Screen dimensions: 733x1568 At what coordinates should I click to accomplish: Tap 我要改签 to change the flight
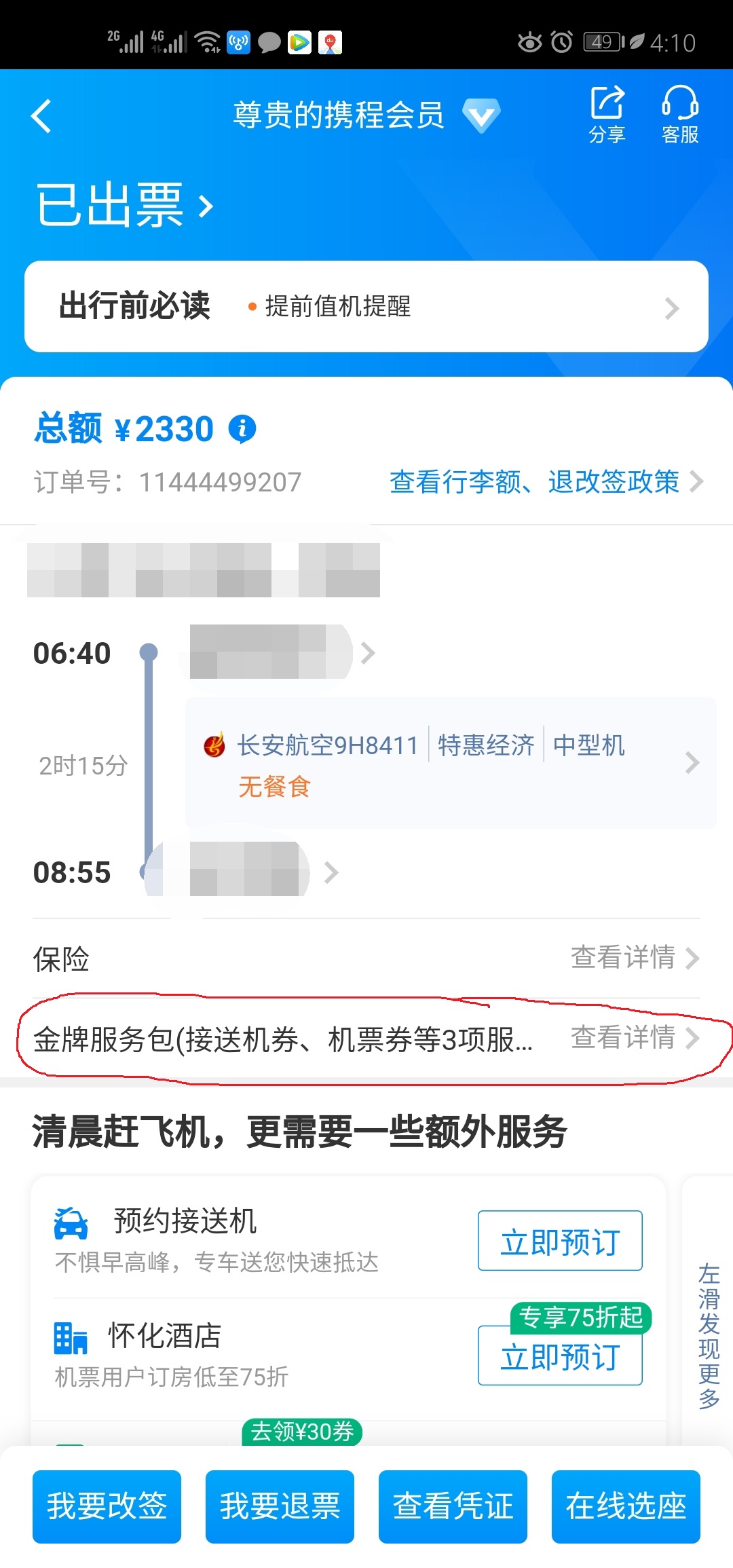pos(107,1506)
